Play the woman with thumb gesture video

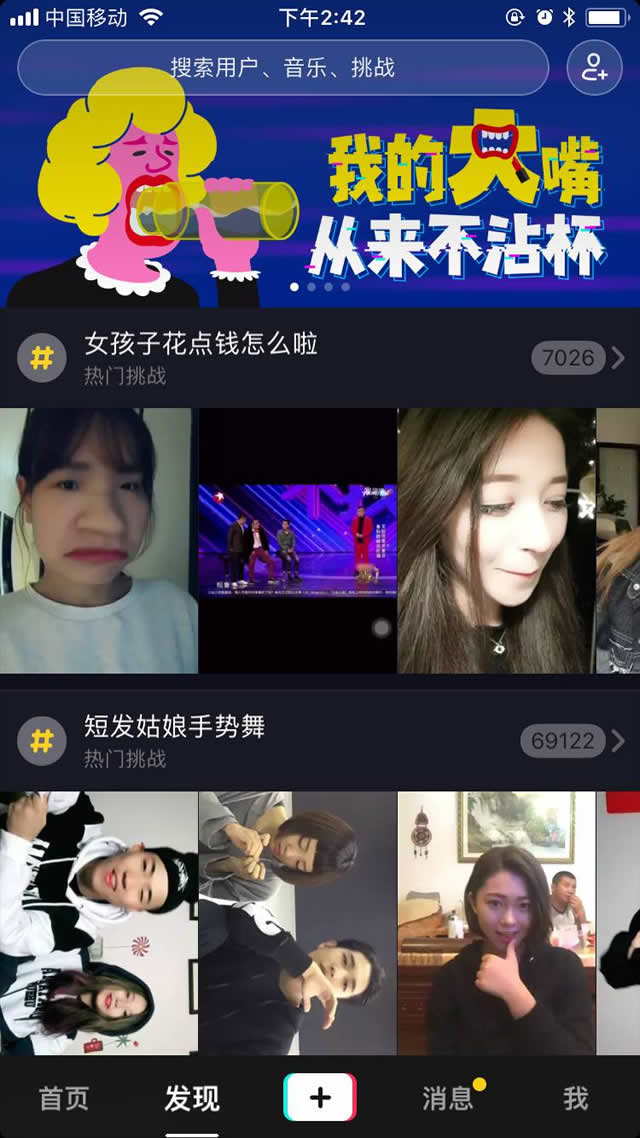(x=495, y=922)
